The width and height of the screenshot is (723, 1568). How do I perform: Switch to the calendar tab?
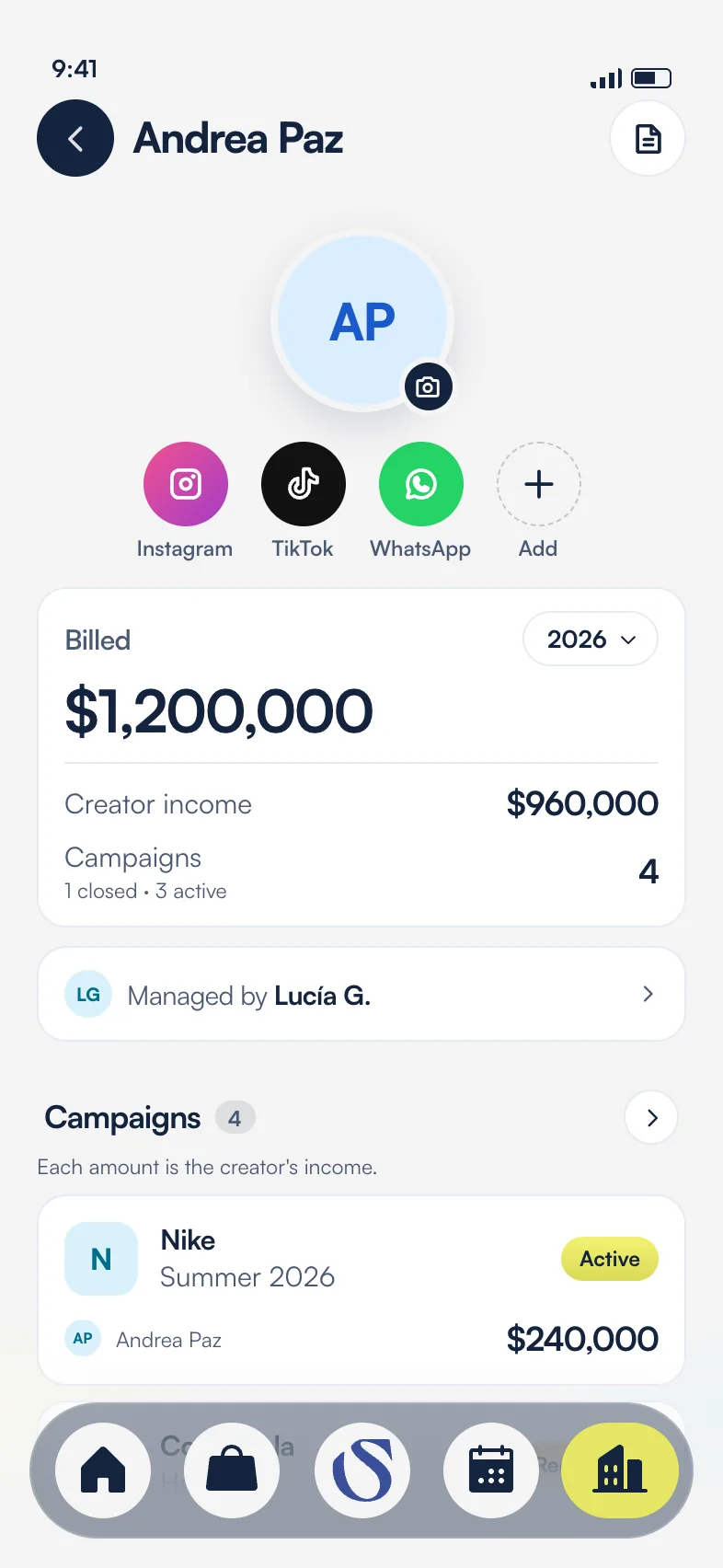[x=491, y=1470]
